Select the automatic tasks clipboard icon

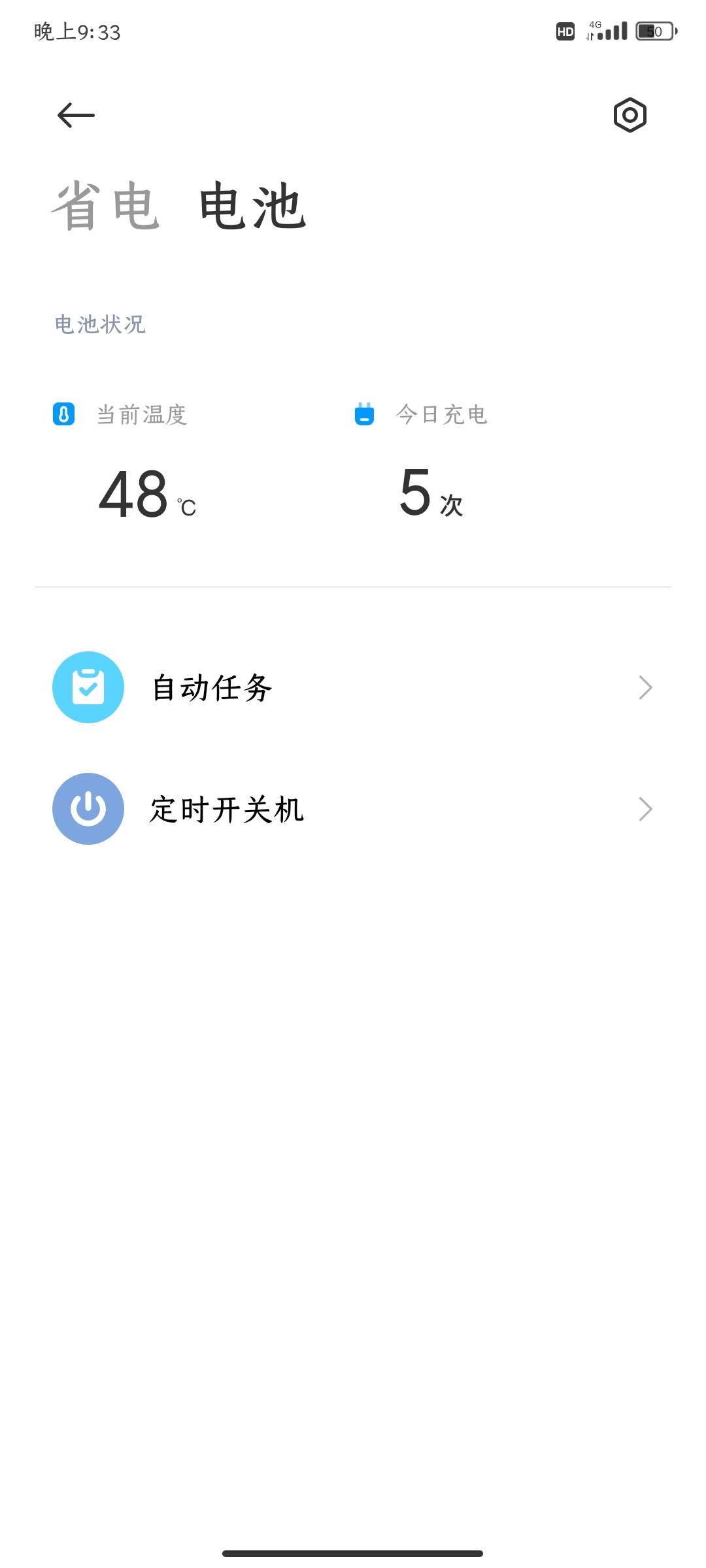pos(88,686)
